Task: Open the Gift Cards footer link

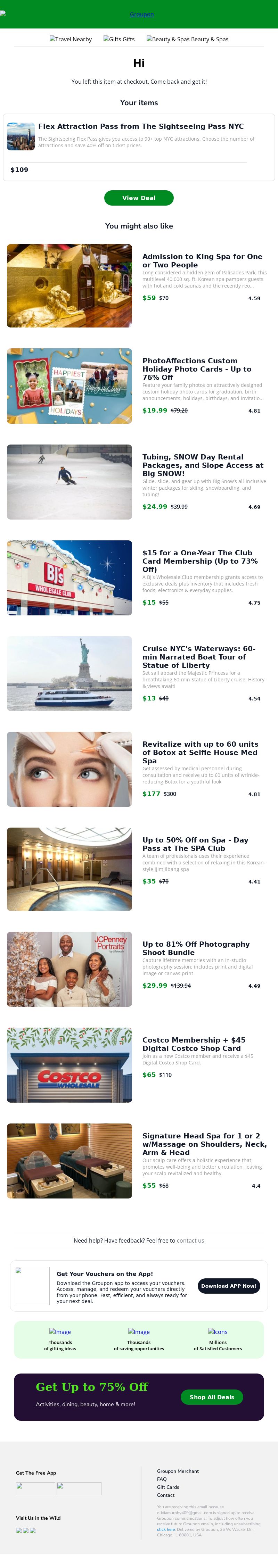Action: pos(167,1487)
